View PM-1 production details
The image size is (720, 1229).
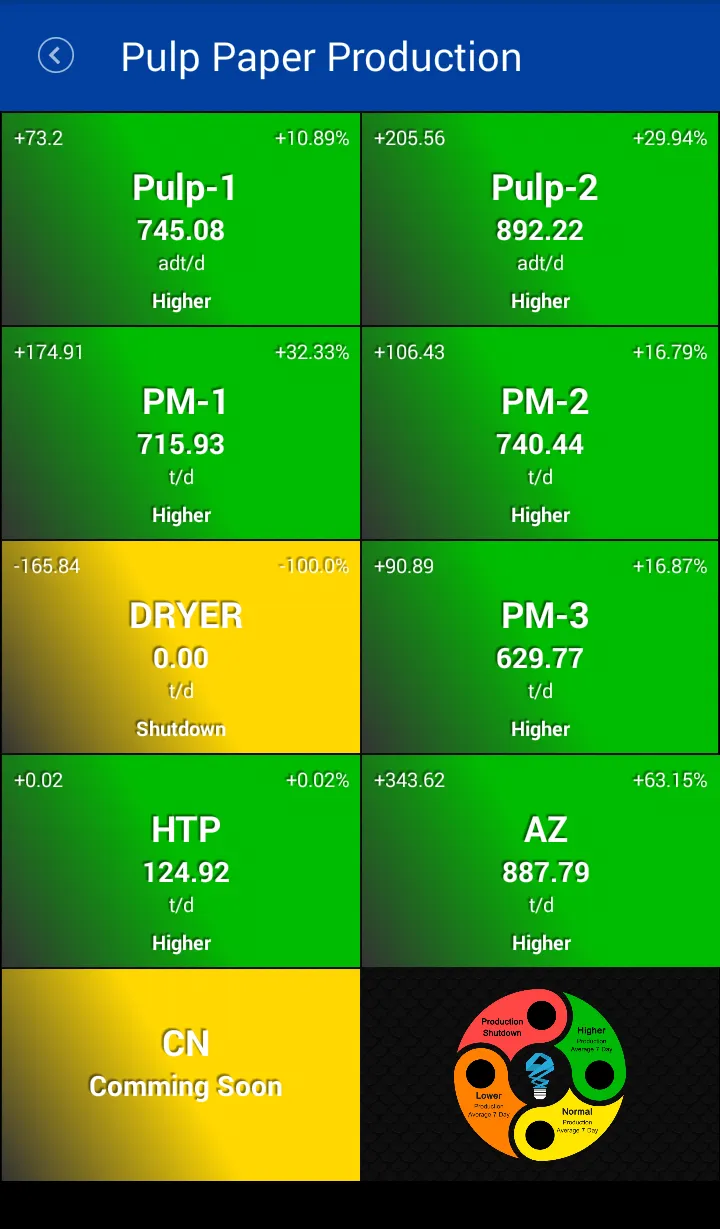pyautogui.click(x=180, y=433)
